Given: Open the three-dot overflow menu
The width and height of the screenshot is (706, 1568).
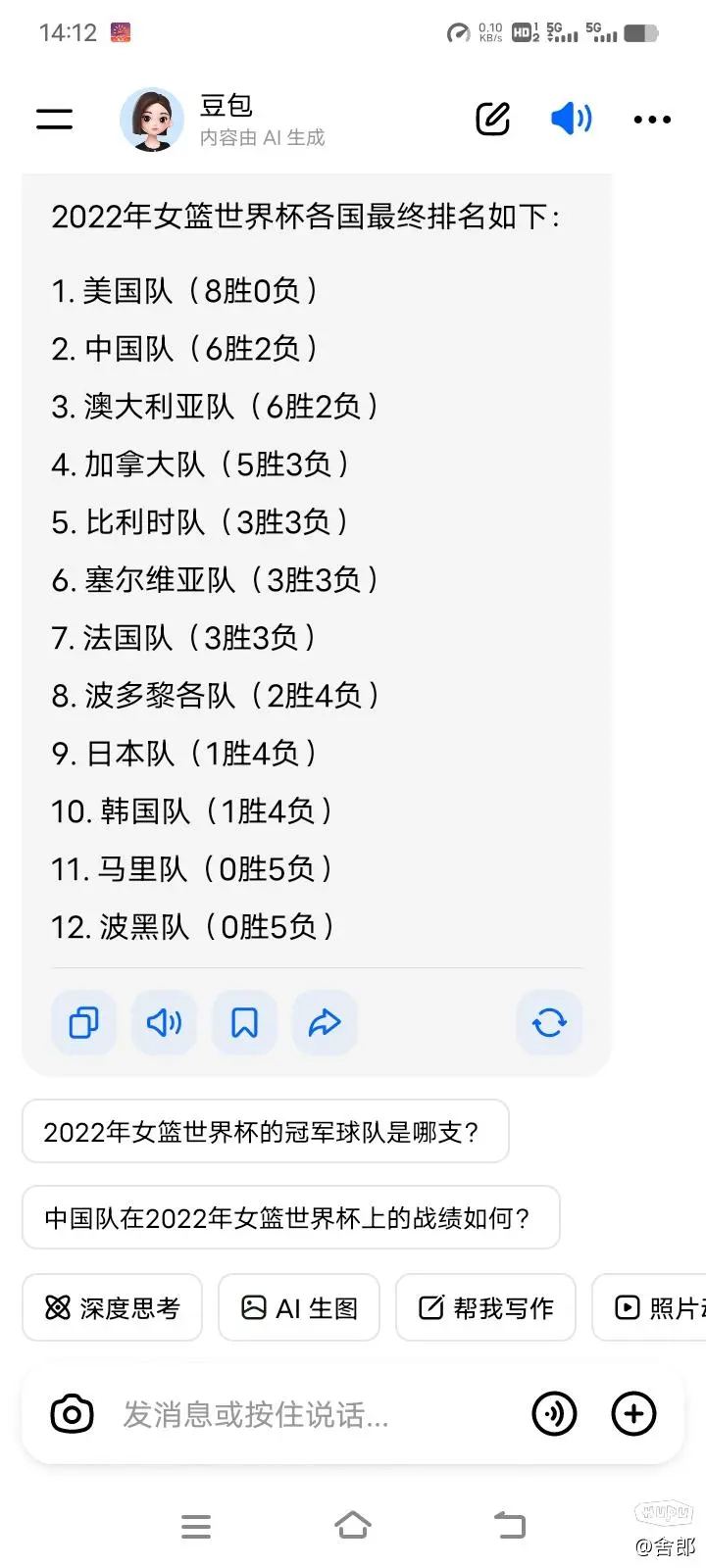Looking at the screenshot, I should click(652, 120).
